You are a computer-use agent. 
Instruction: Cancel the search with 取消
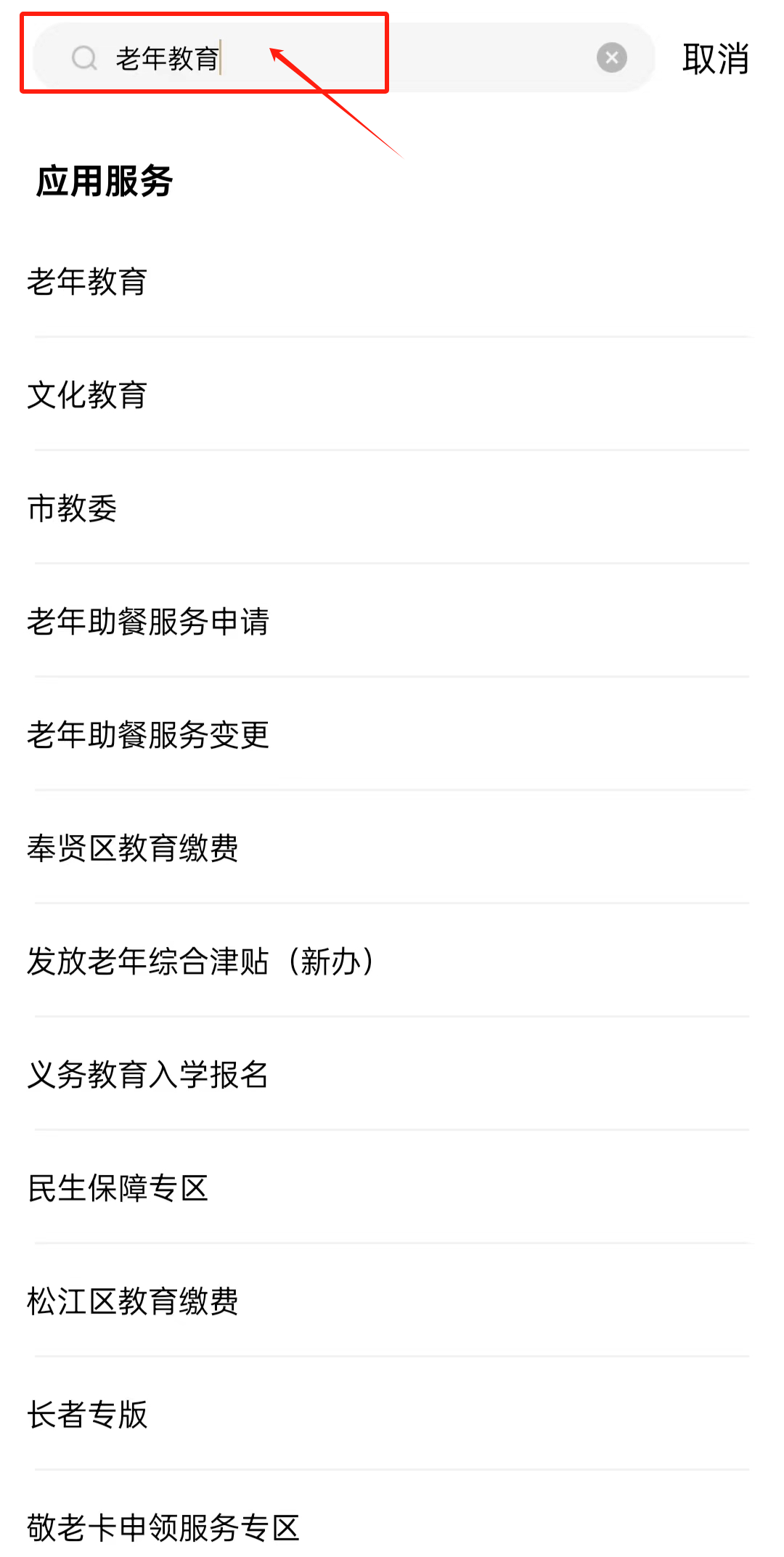(x=715, y=59)
